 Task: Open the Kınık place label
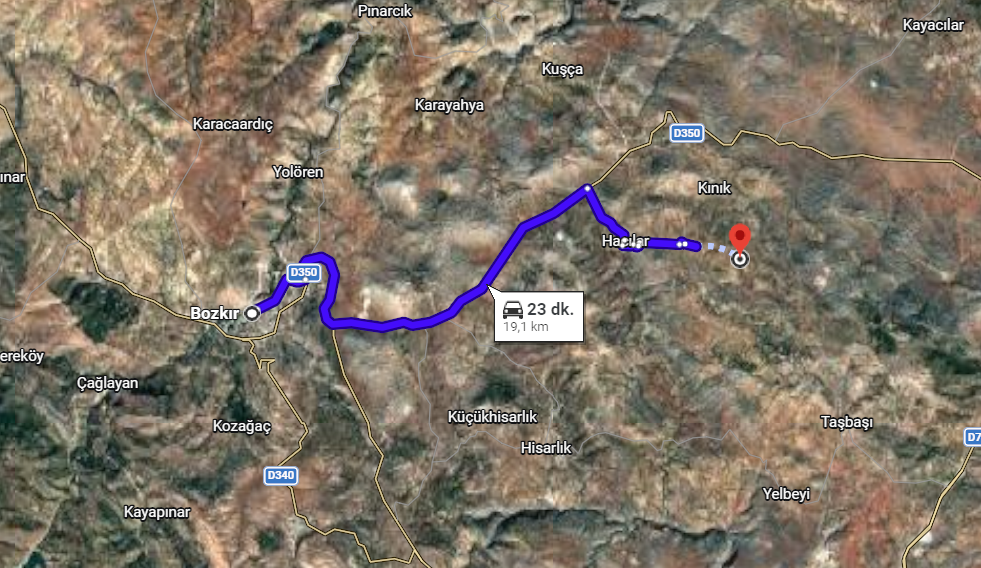click(714, 188)
